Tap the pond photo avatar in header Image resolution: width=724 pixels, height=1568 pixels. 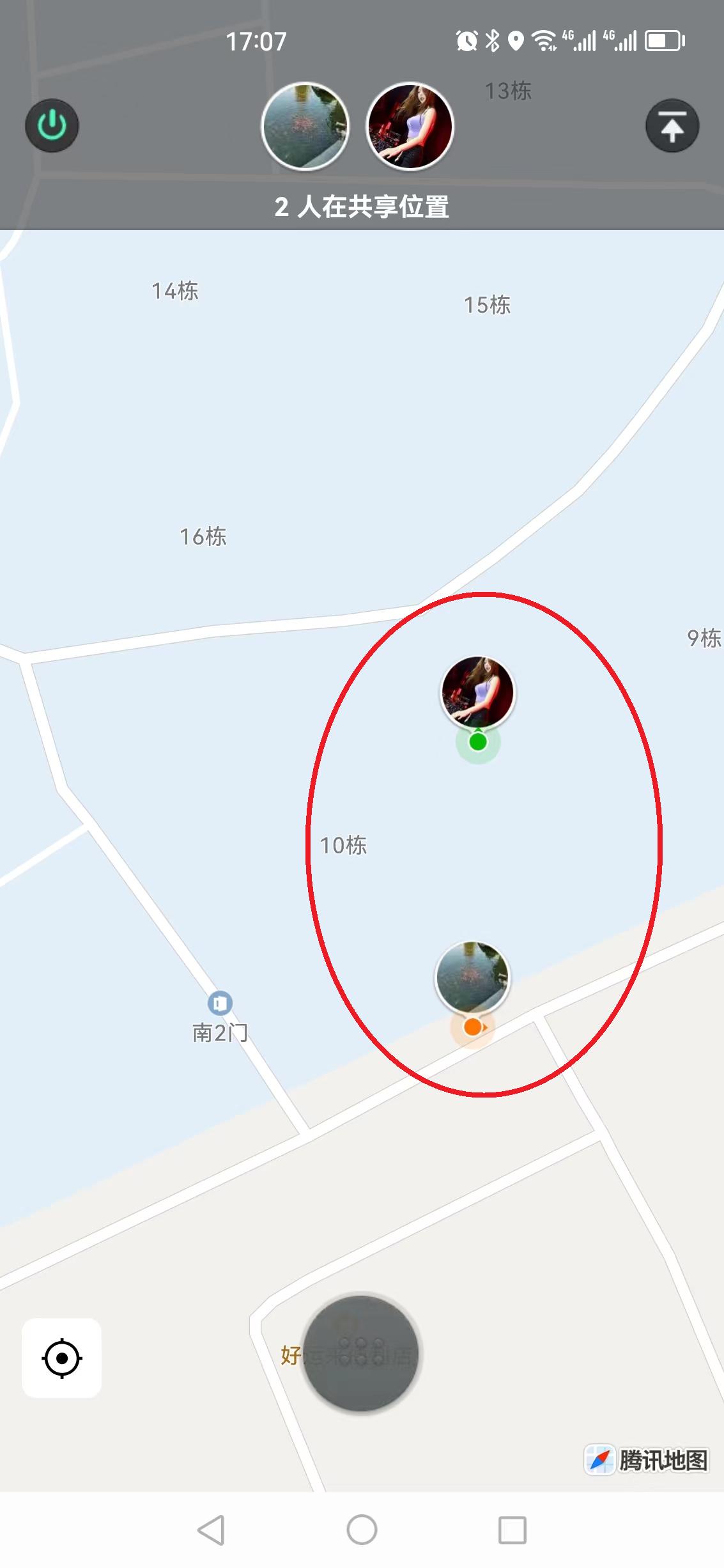(305, 126)
